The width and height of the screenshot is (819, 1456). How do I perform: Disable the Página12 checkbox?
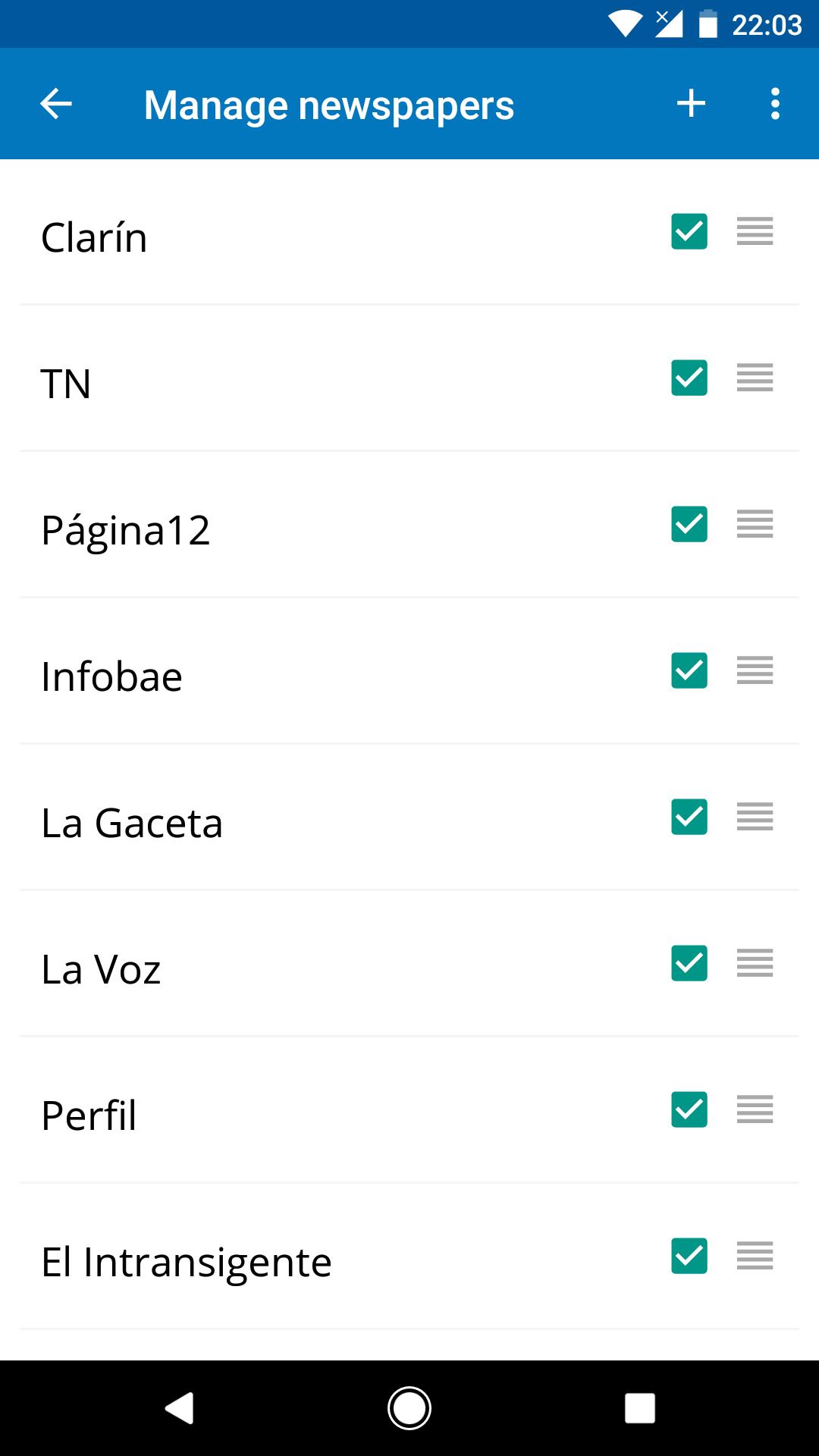tap(689, 524)
